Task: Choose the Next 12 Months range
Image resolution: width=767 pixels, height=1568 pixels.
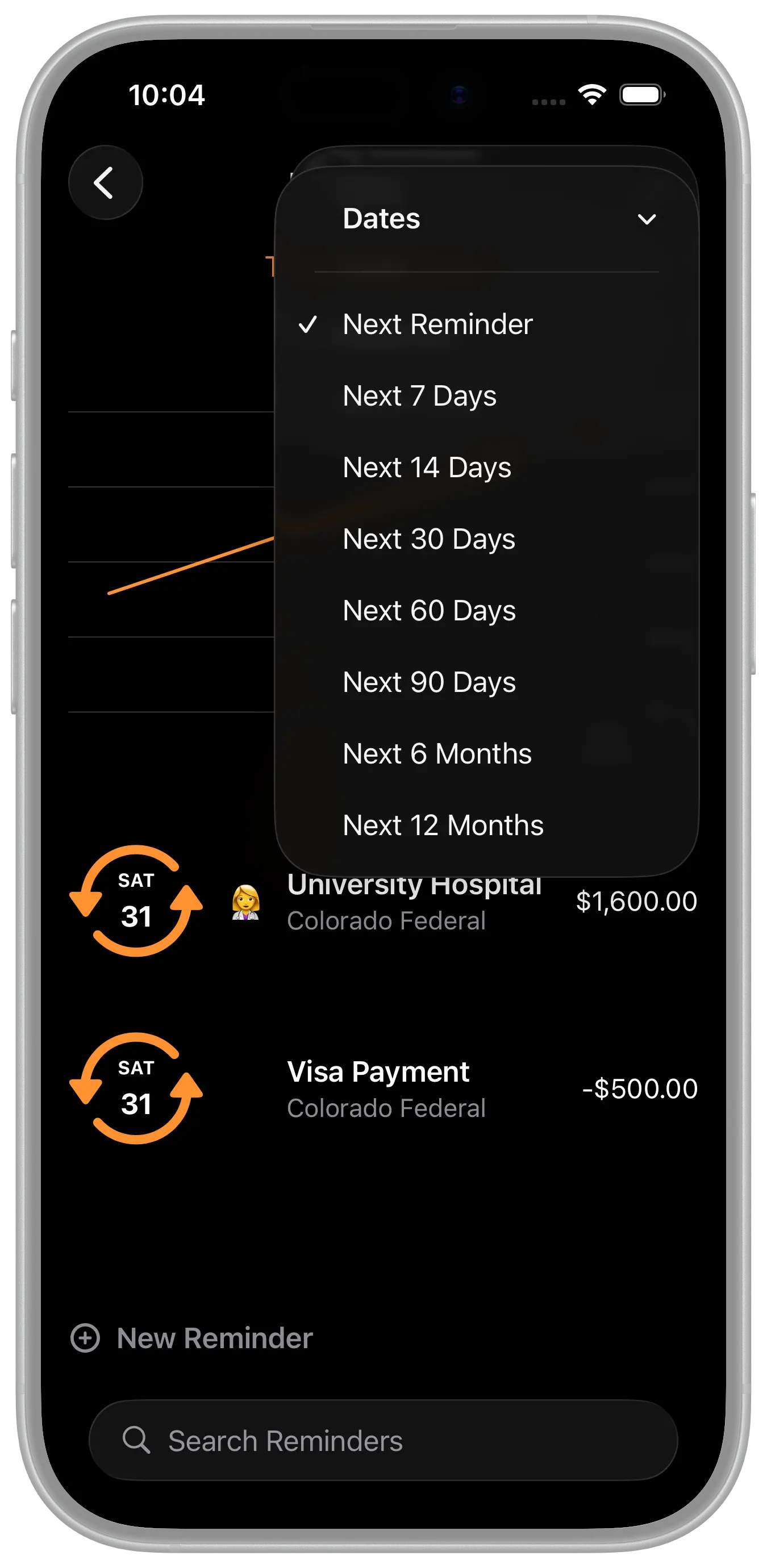Action: pyautogui.click(x=443, y=825)
